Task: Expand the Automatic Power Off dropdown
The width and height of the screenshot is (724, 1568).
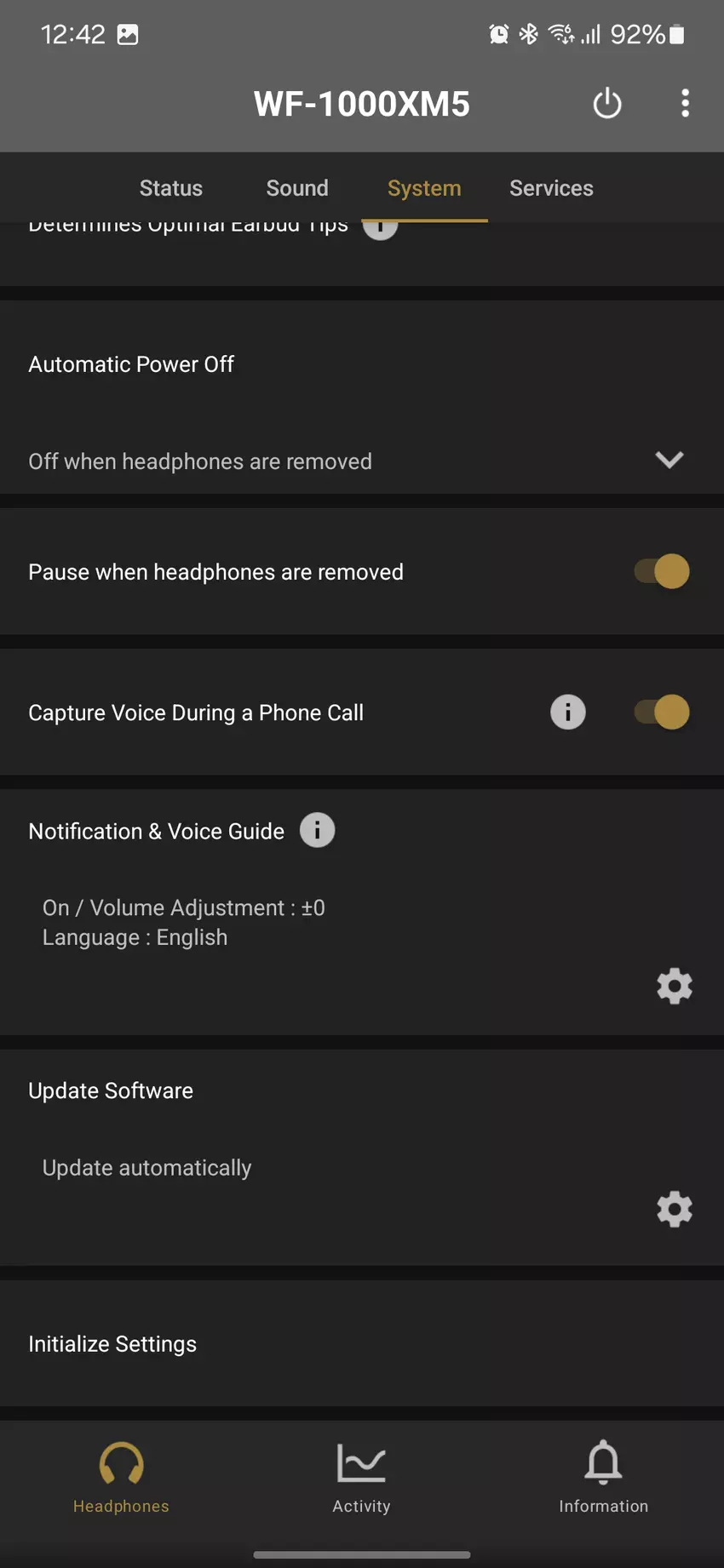Action: coord(669,461)
